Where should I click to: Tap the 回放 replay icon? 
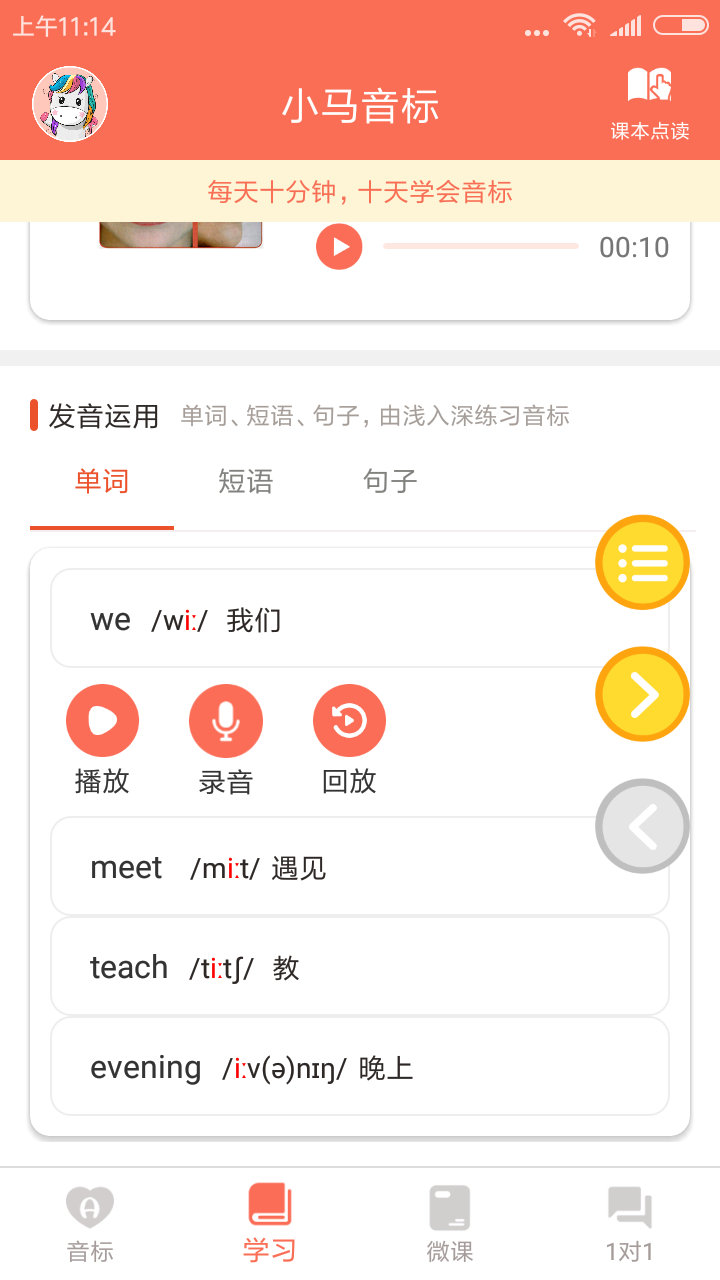click(349, 720)
